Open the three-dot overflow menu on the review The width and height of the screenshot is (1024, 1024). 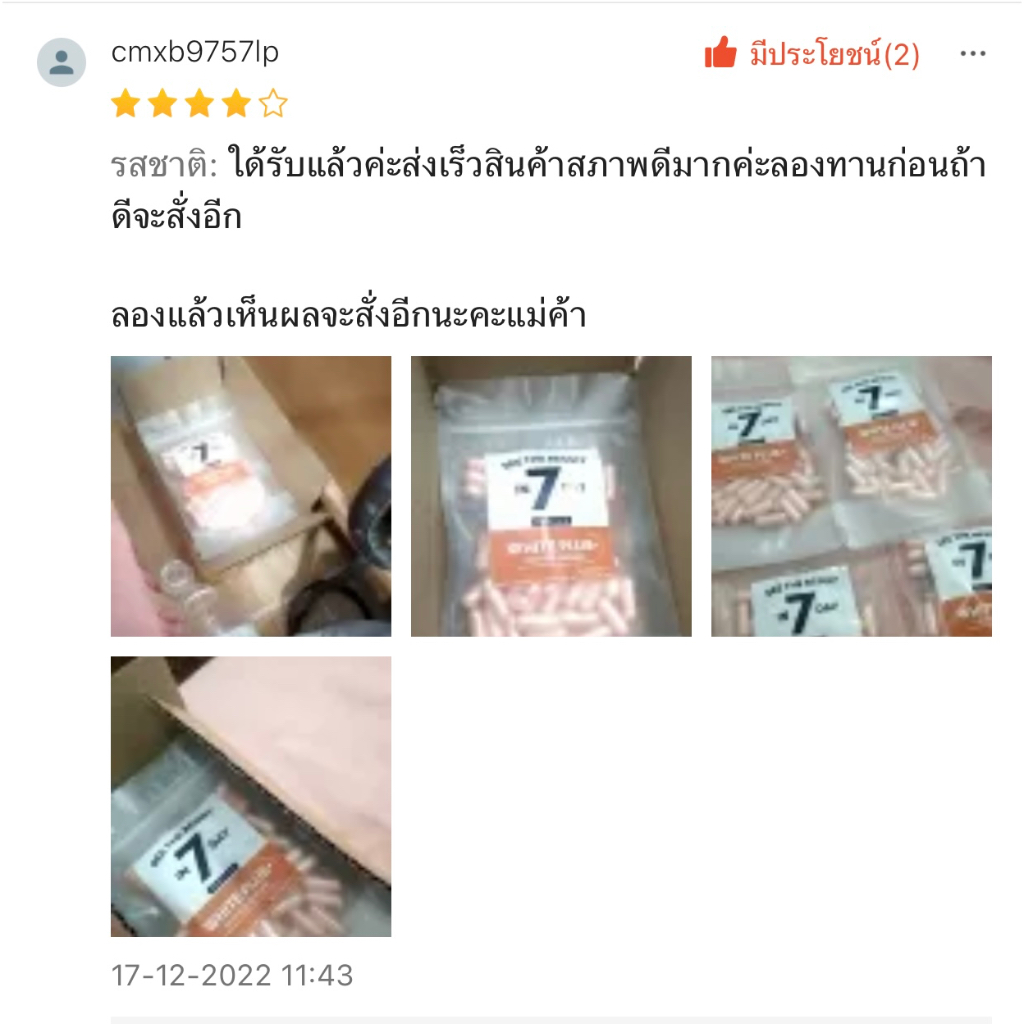[973, 54]
